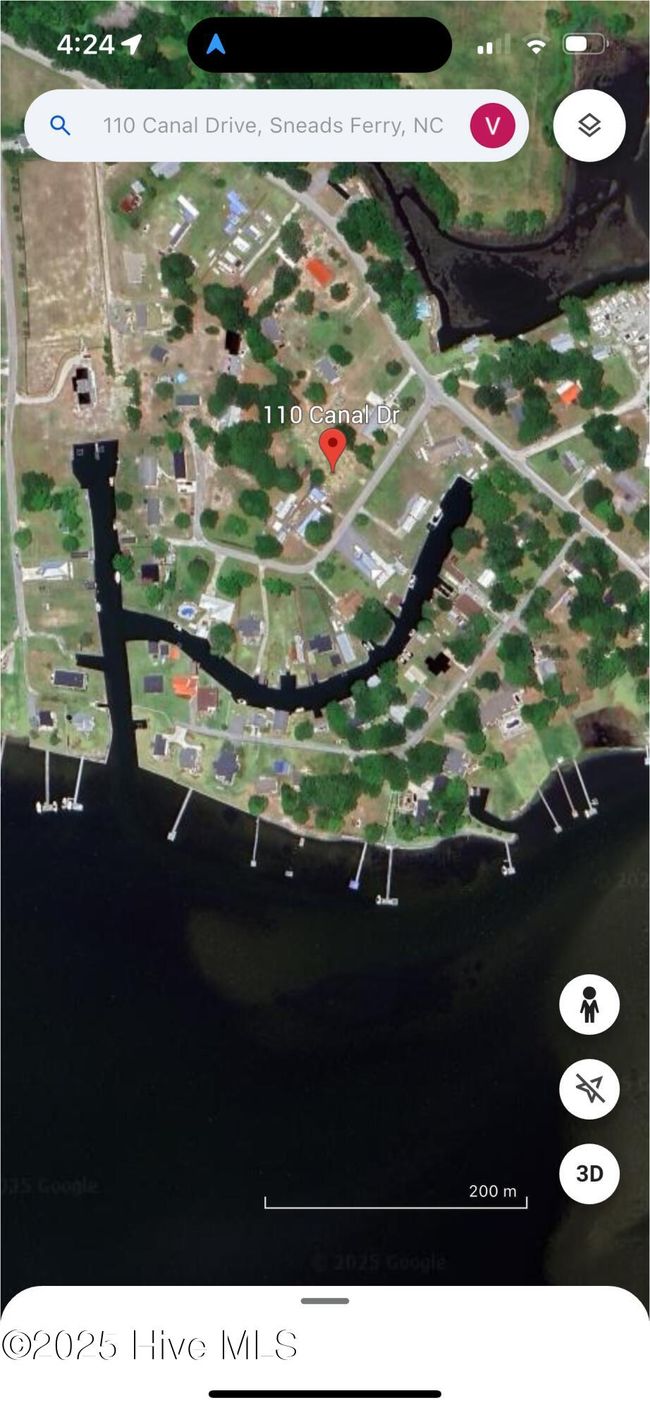Image resolution: width=650 pixels, height=1410 pixels.
Task: Open the account avatar labeled V
Action: click(x=492, y=126)
